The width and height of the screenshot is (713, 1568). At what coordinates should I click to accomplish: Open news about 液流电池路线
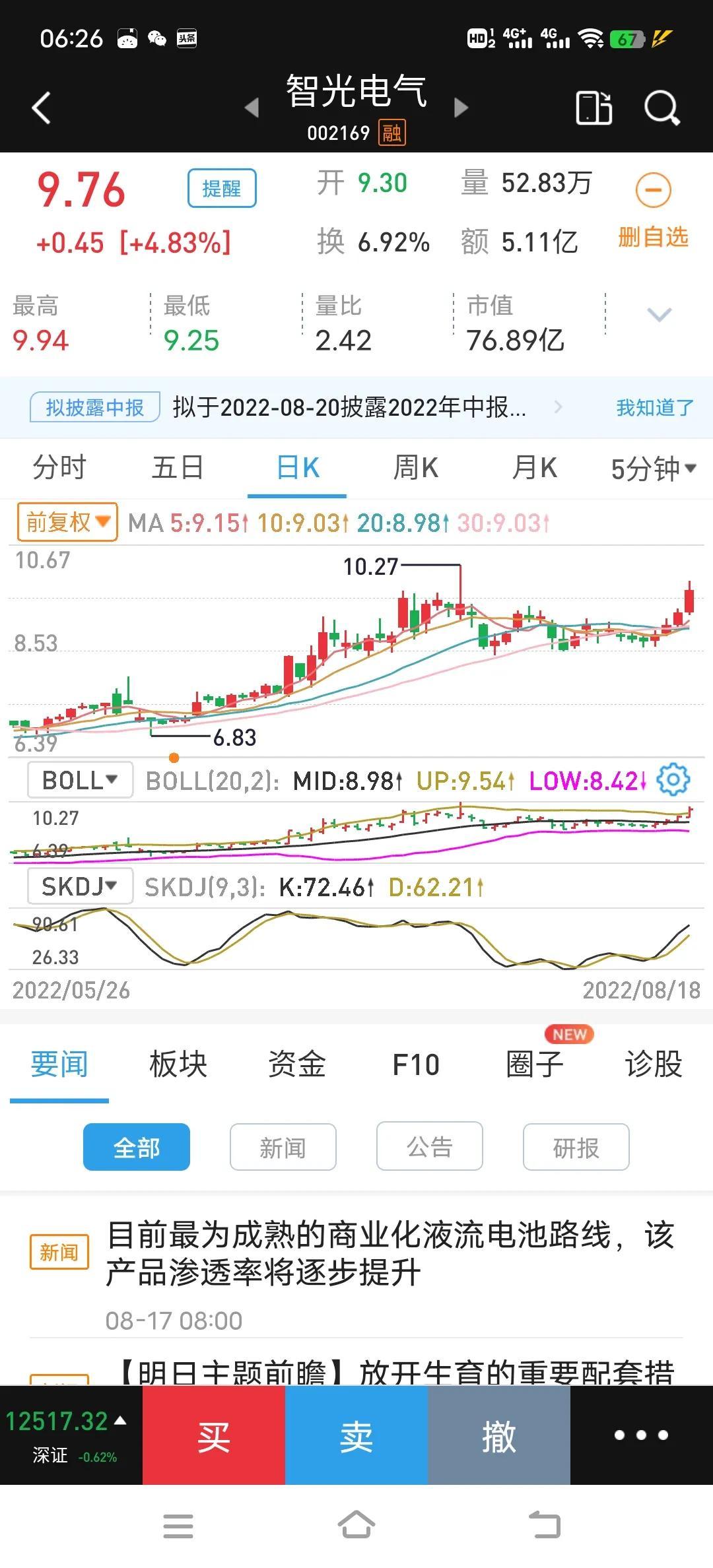pyautogui.click(x=390, y=1253)
